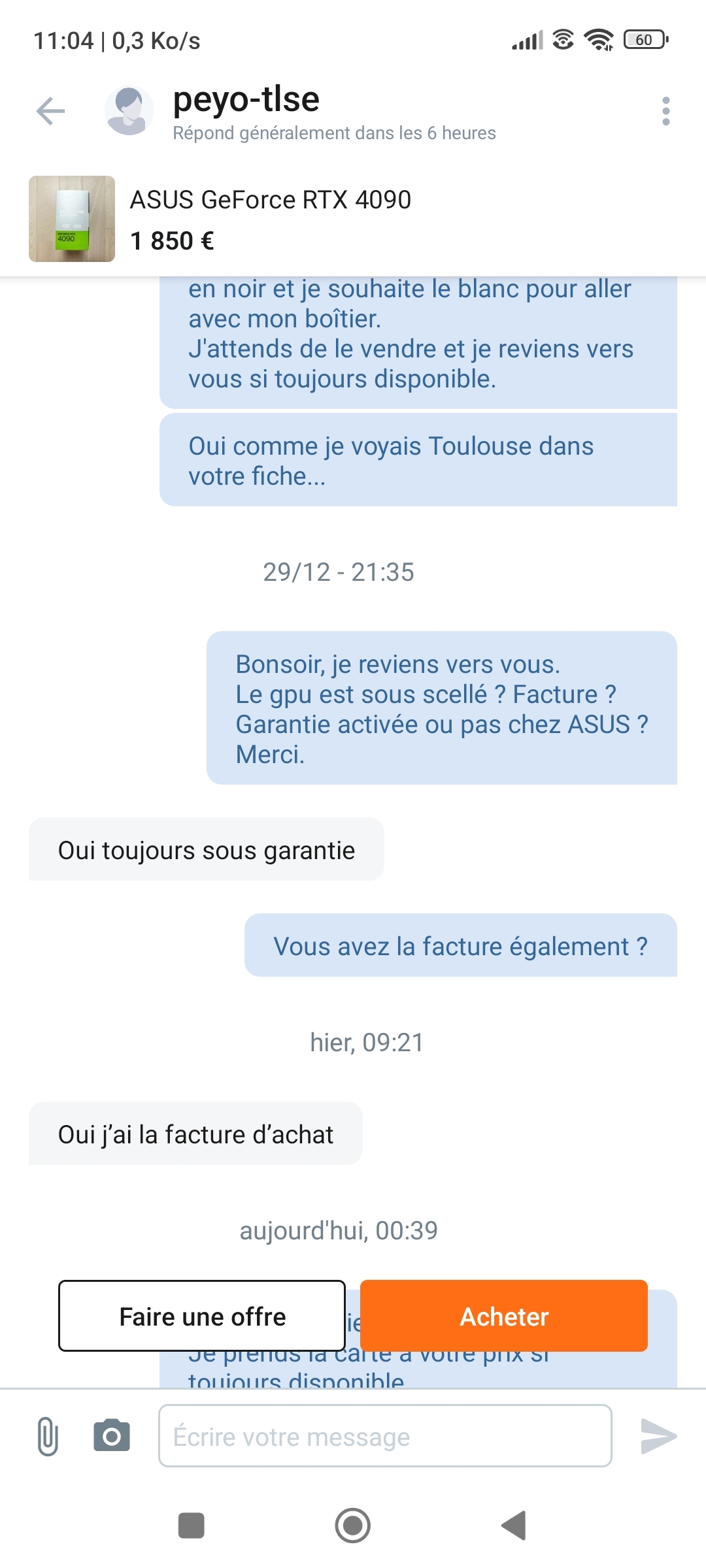This screenshot has width=706, height=1568.
Task: Go to the system home screen
Action: [x=352, y=1526]
